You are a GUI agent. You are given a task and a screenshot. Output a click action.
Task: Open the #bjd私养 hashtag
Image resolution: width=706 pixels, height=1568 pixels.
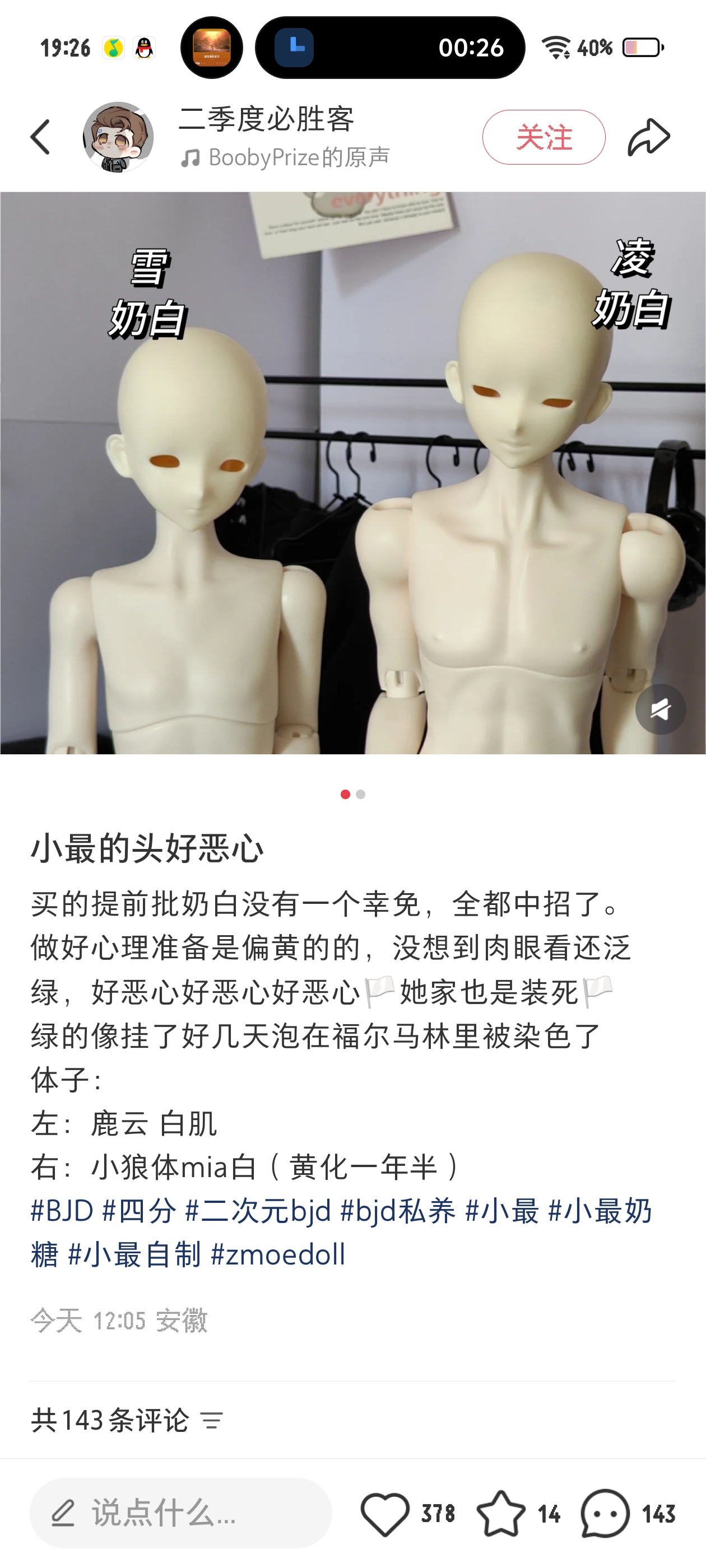tap(397, 1211)
